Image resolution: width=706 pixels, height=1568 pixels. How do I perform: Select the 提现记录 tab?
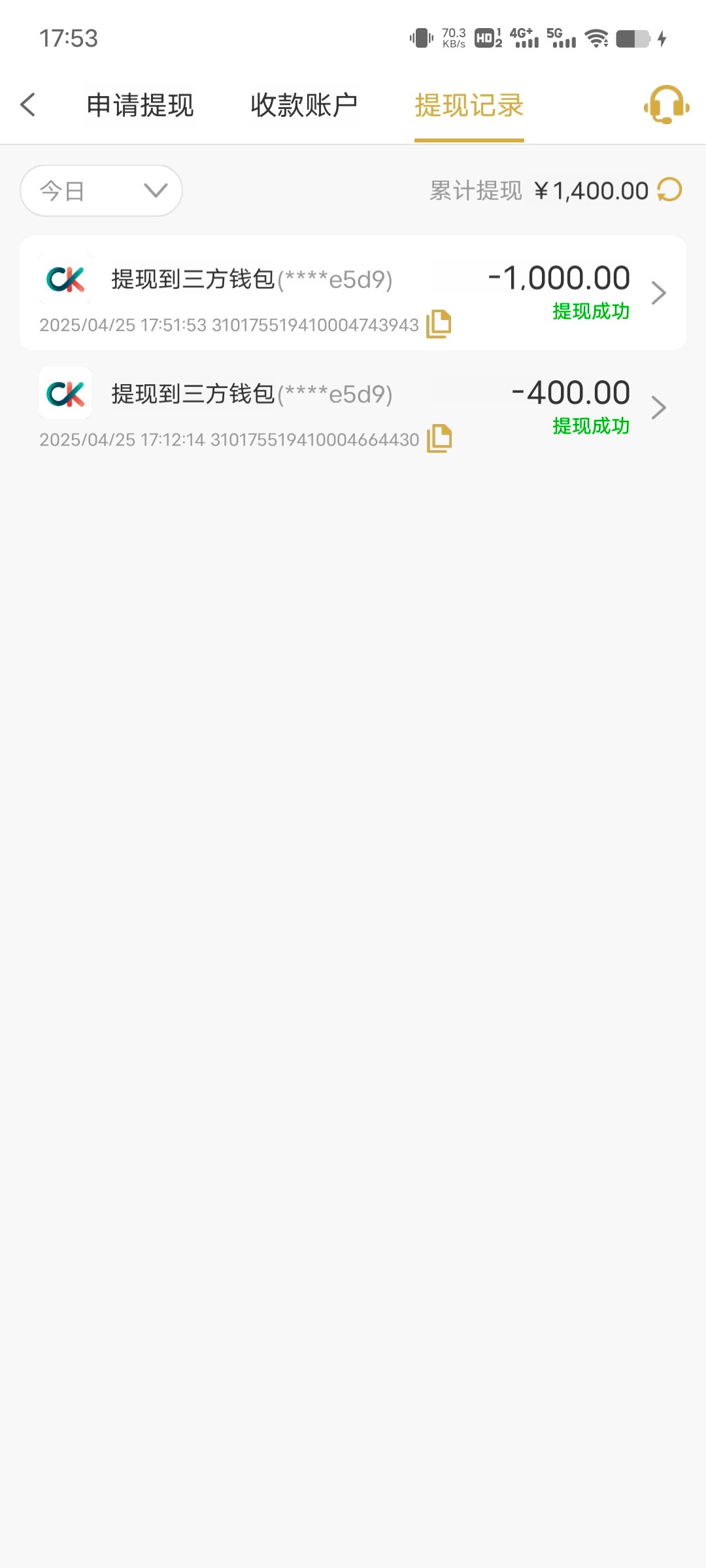[469, 105]
